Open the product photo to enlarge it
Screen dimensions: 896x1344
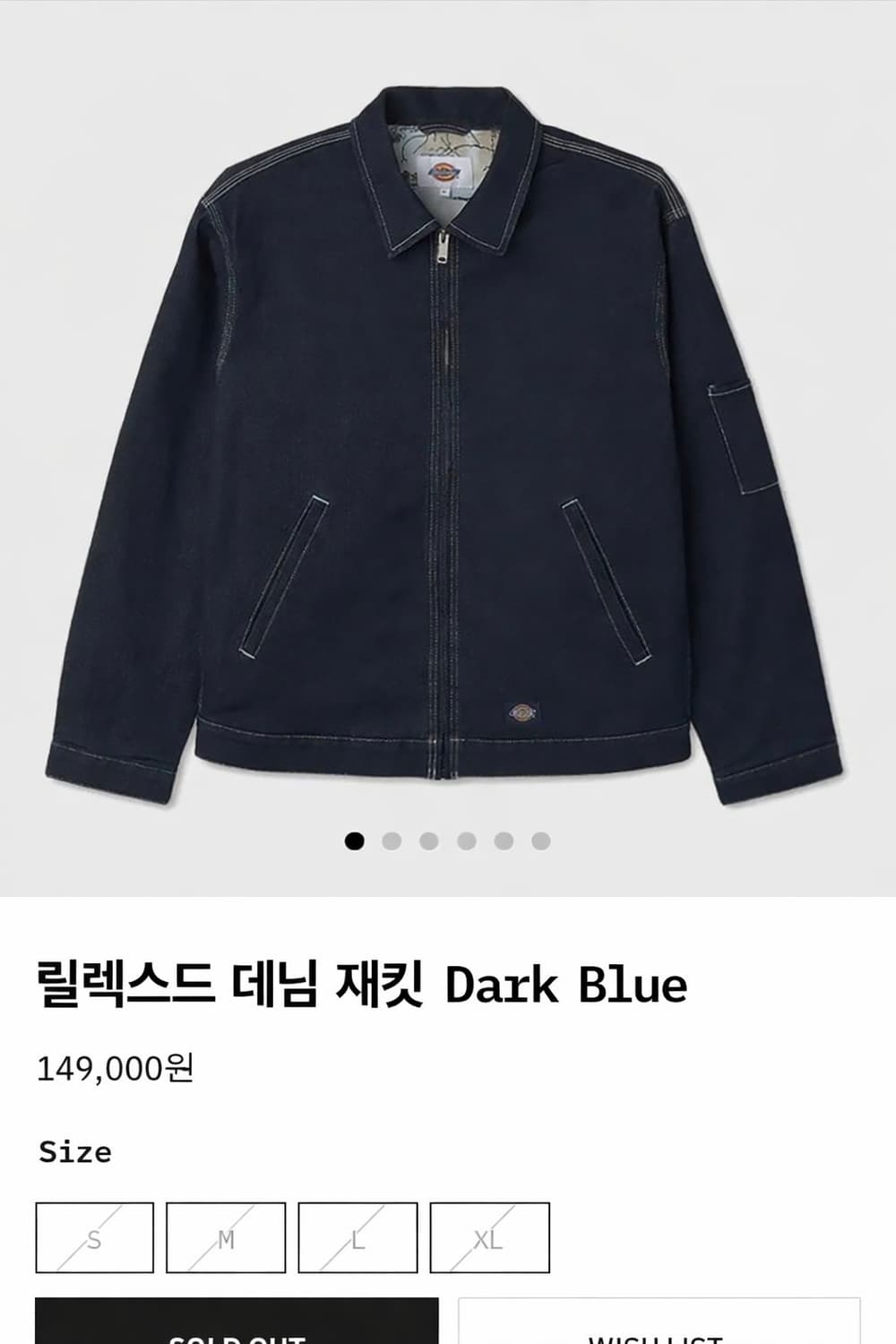tap(448, 430)
